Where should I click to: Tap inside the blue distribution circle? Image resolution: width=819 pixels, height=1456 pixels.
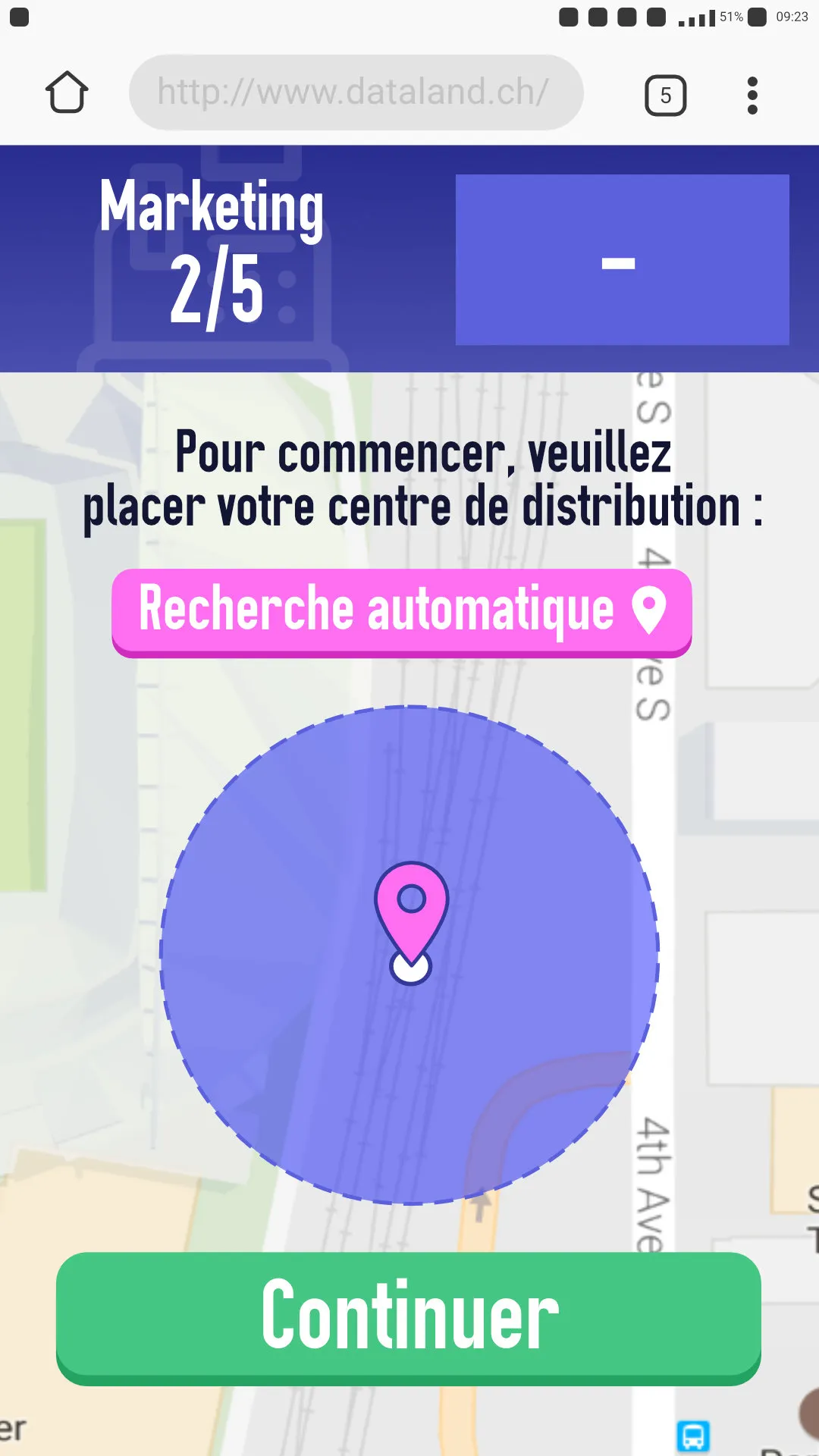click(303, 1062)
